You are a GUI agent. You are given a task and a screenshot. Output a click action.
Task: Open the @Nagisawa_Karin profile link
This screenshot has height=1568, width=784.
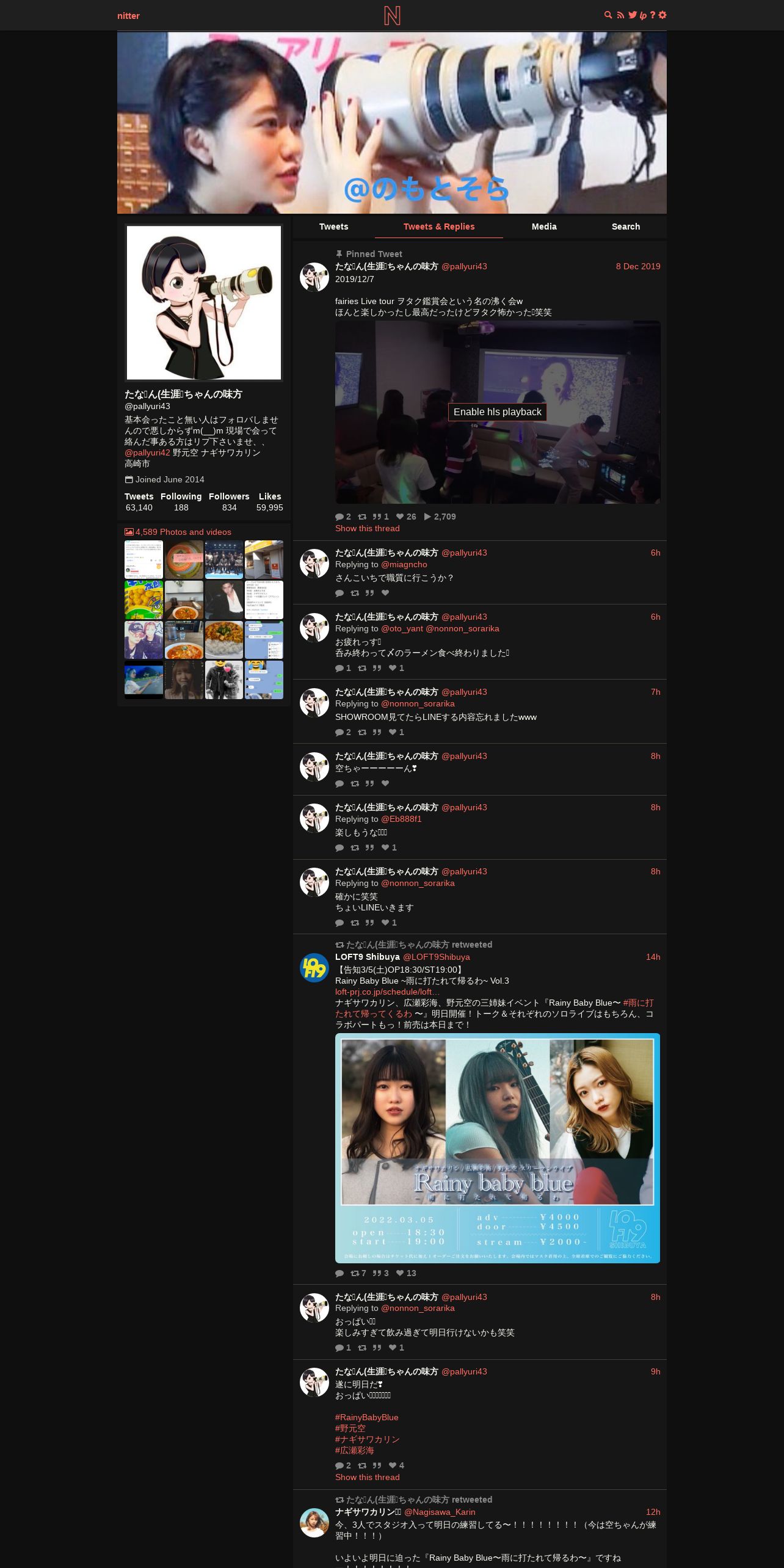coord(440,1512)
